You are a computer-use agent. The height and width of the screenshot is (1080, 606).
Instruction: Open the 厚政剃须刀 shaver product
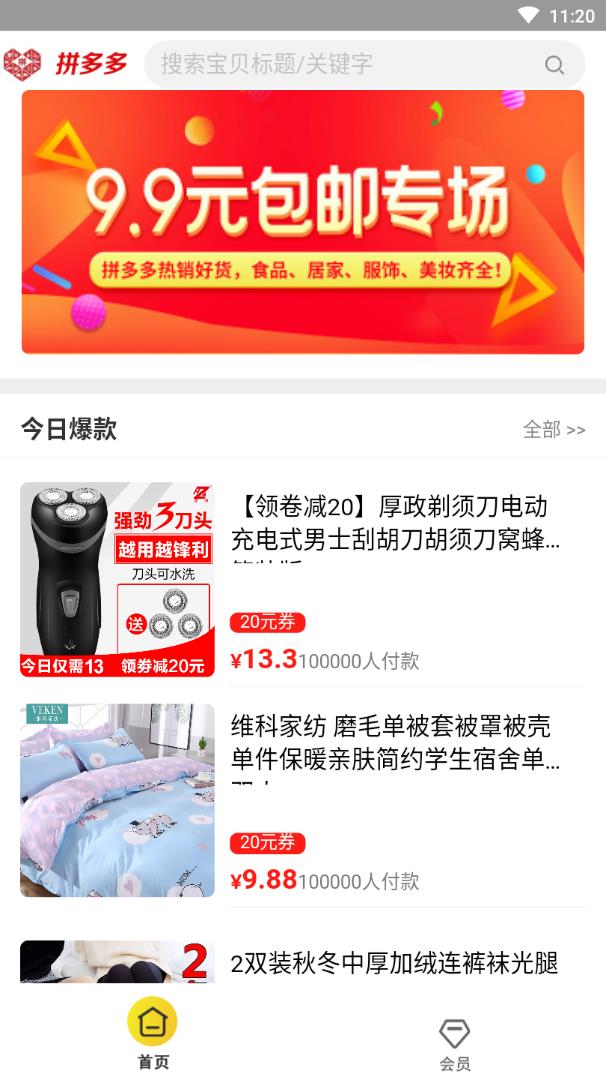click(395, 523)
